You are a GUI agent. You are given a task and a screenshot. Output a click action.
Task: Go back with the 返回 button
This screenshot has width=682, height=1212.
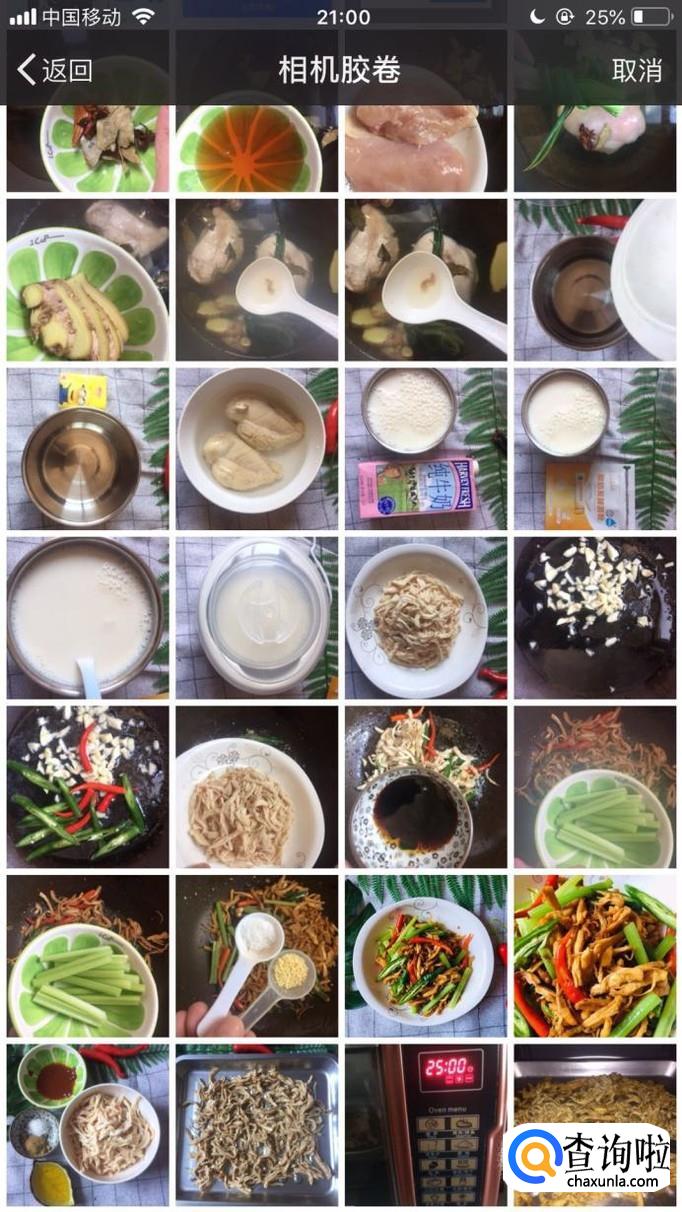pyautogui.click(x=55, y=70)
